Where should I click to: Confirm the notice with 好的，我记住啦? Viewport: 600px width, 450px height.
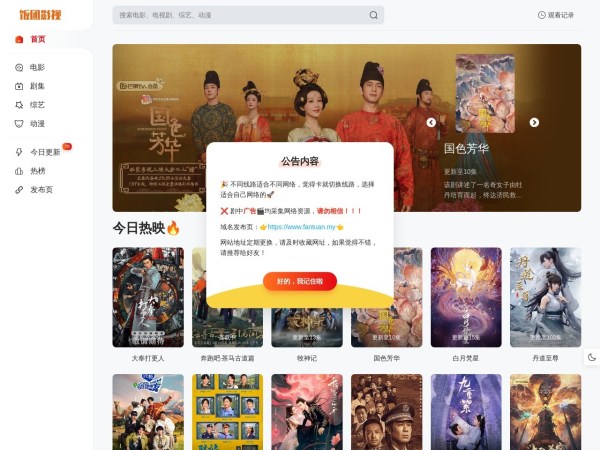[x=300, y=281]
